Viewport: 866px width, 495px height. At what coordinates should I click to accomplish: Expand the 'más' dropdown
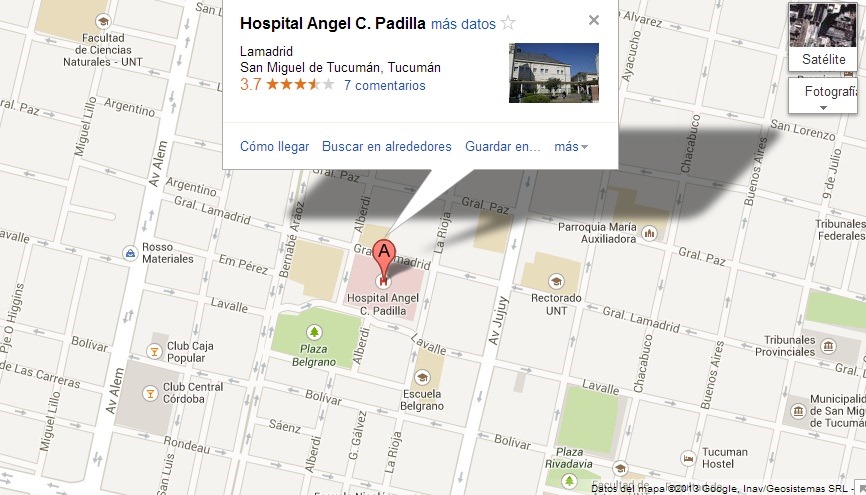(571, 146)
